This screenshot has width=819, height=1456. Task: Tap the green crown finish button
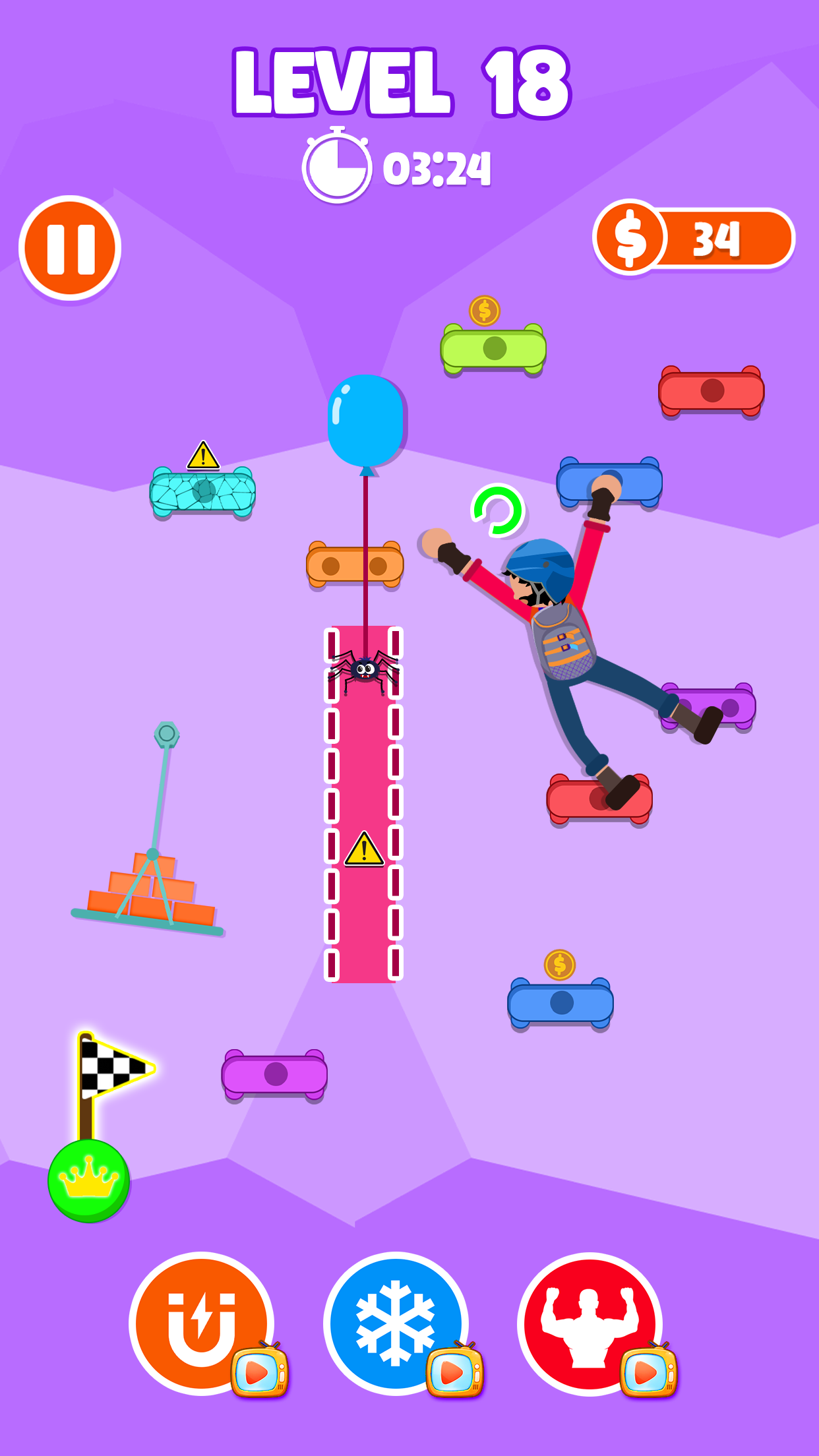89,1181
